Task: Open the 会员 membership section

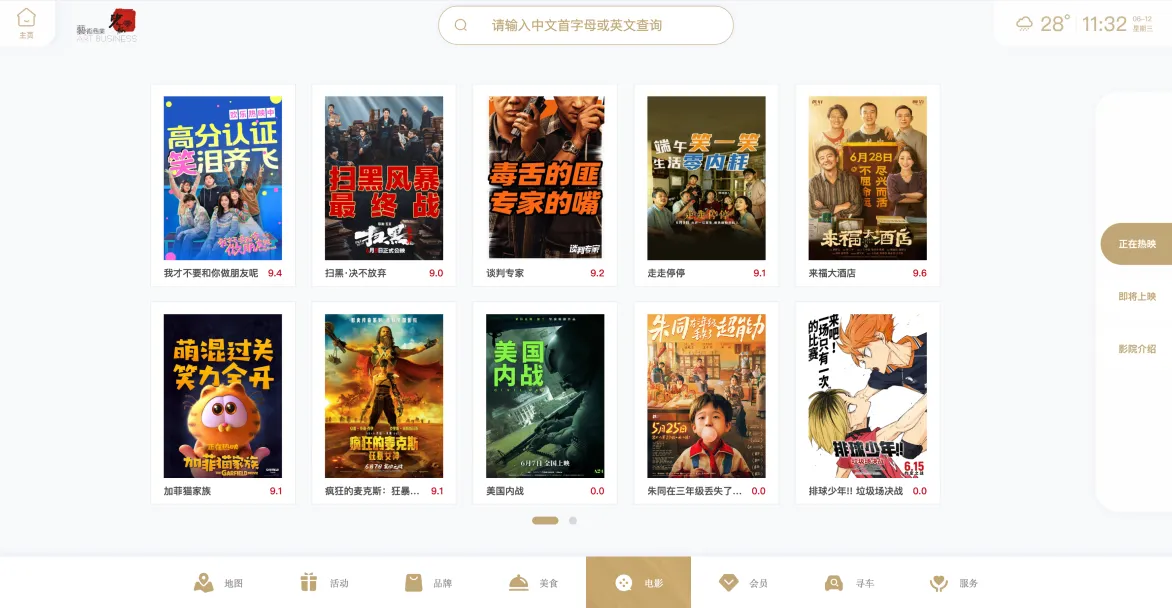Action: pyautogui.click(x=743, y=583)
